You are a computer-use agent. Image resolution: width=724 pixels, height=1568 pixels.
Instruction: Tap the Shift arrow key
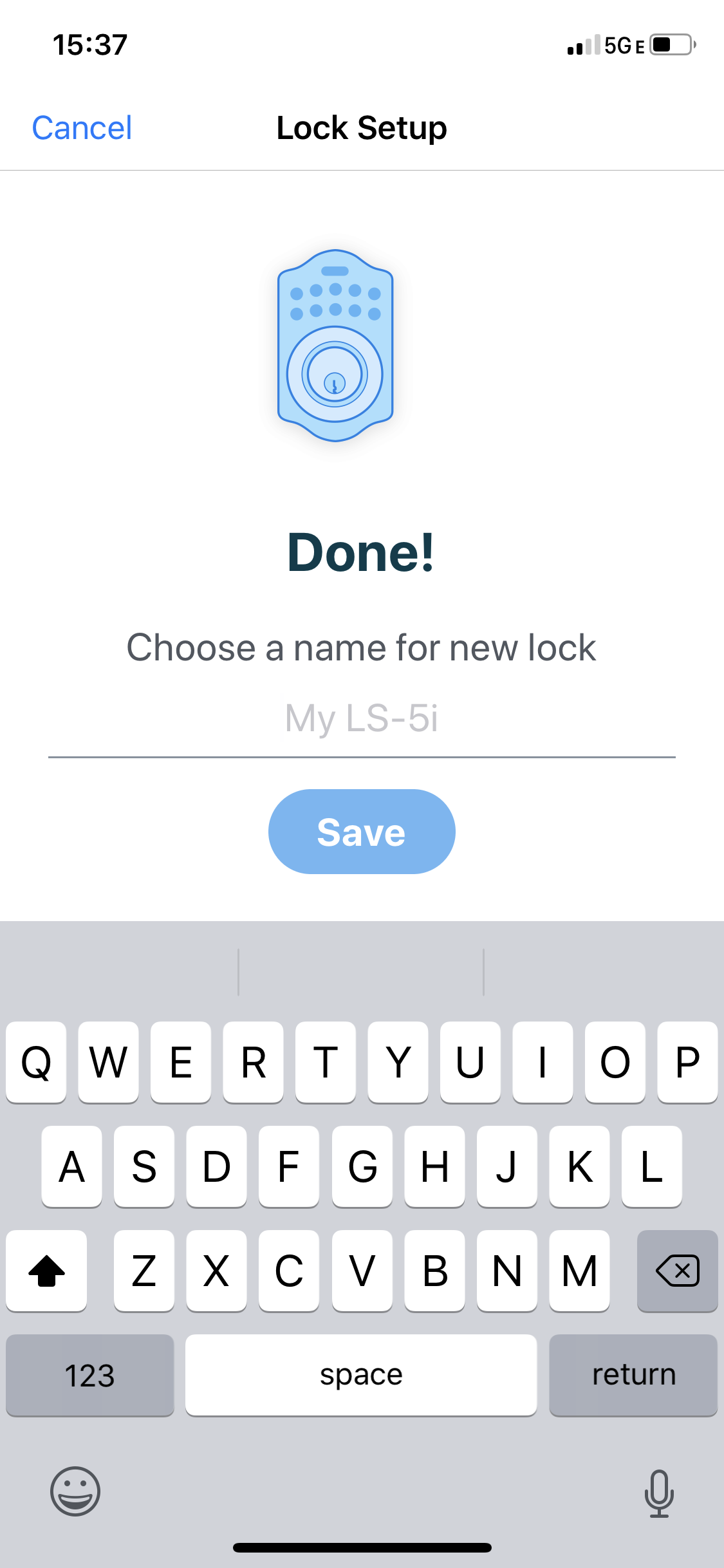(x=46, y=1271)
